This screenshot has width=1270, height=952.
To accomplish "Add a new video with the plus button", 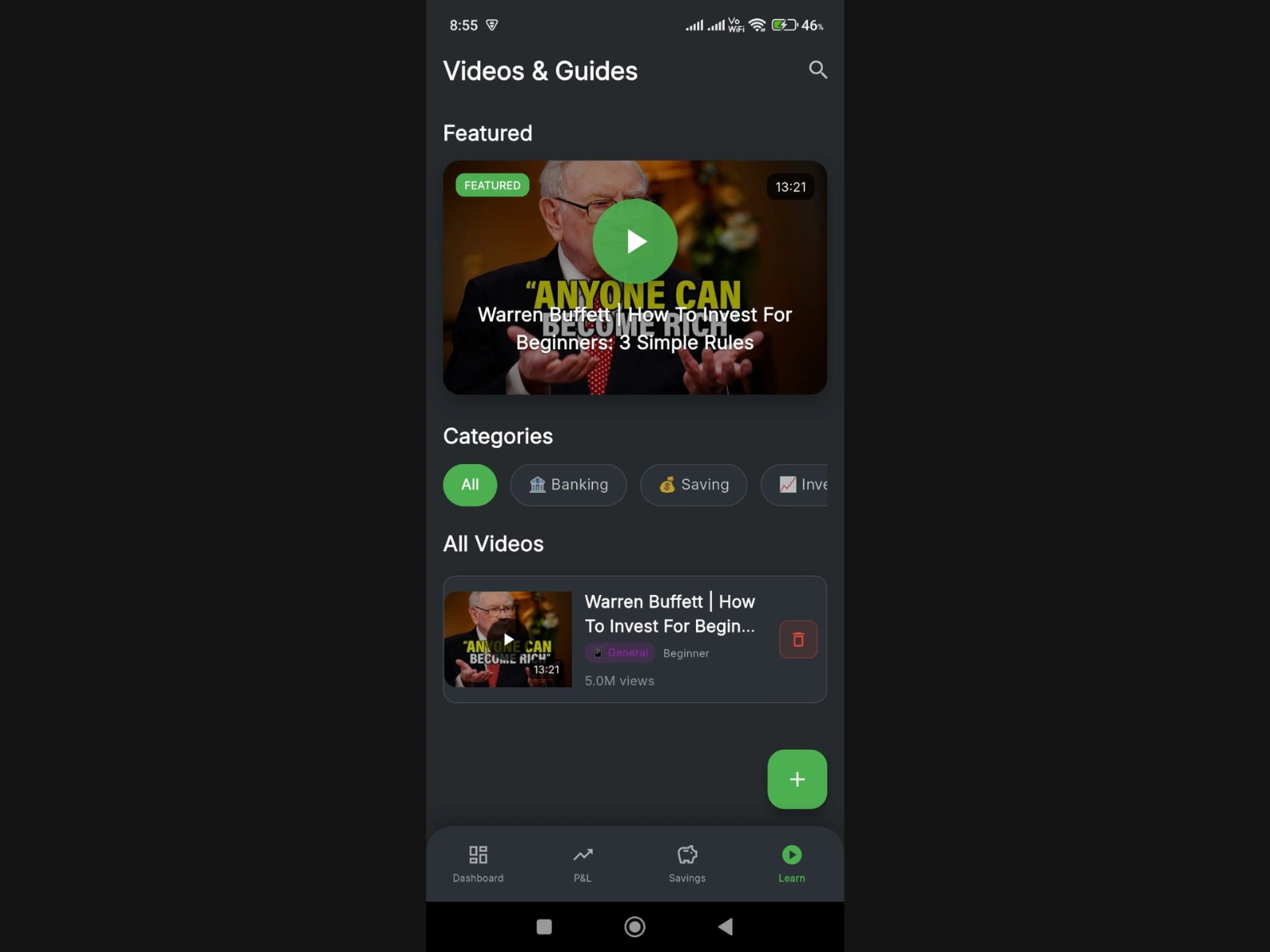I will tap(797, 779).
